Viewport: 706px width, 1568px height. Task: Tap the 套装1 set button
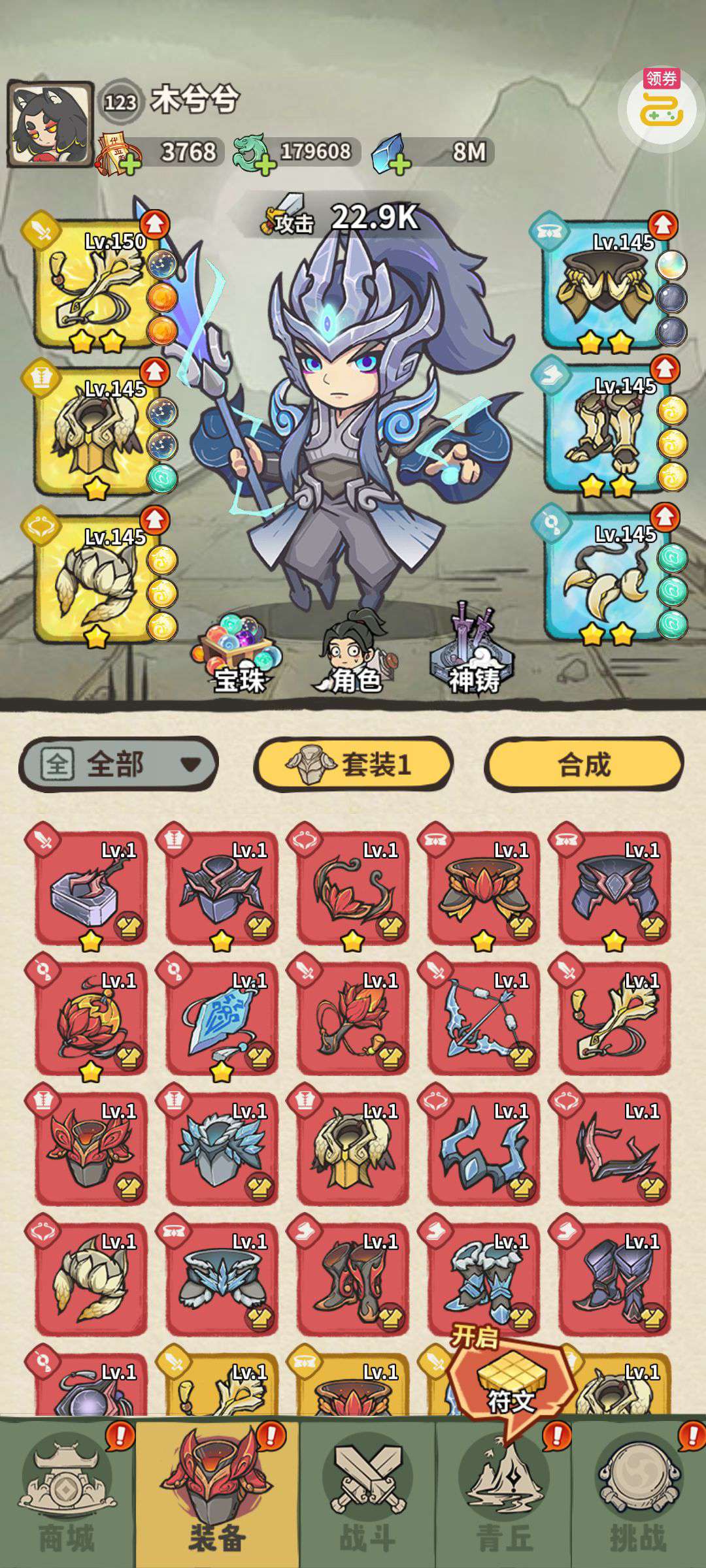pos(353,764)
